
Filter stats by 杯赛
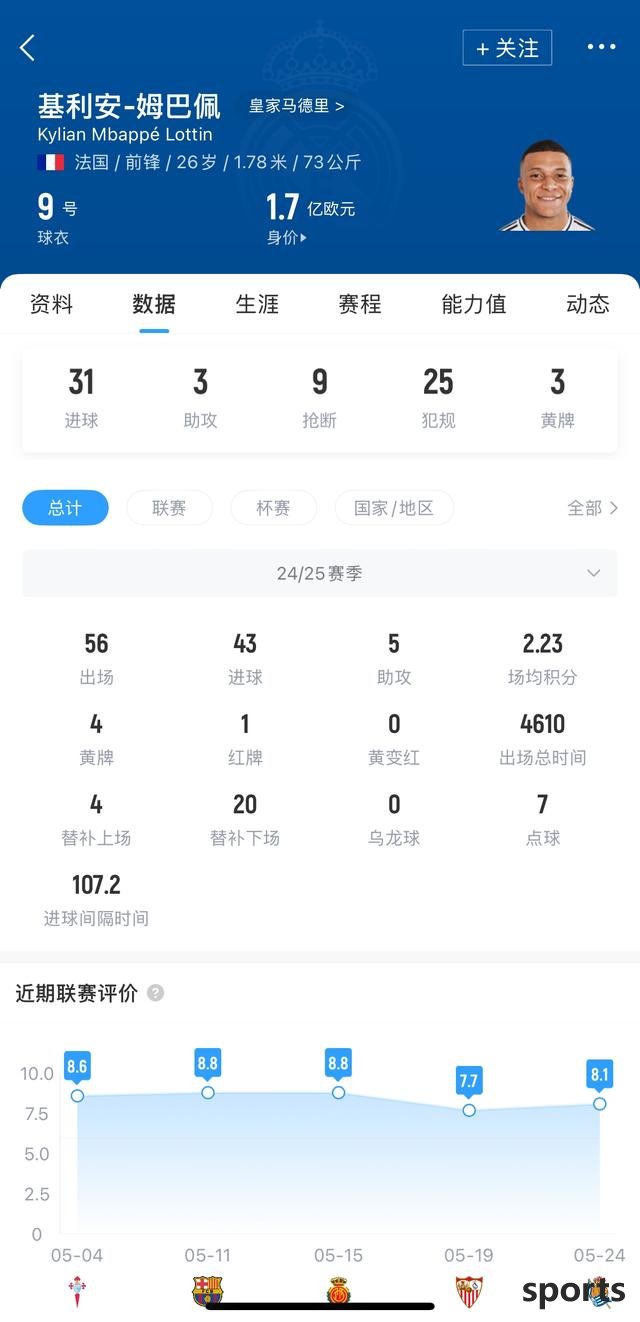coord(273,508)
